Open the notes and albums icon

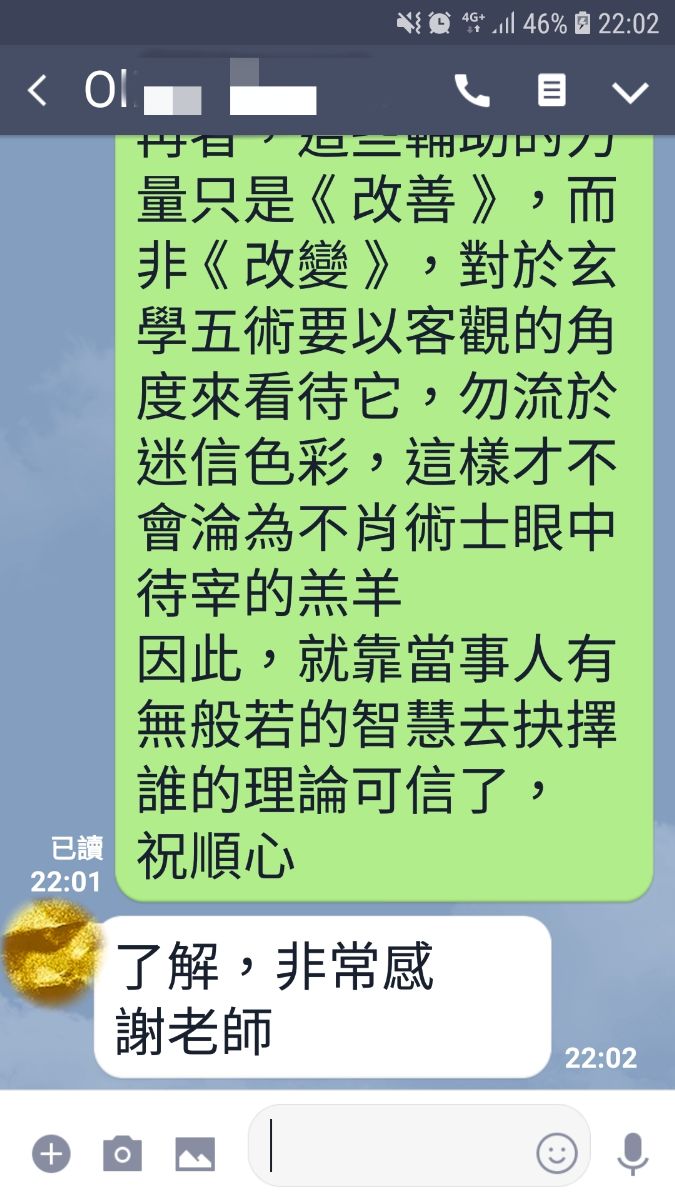[x=551, y=91]
